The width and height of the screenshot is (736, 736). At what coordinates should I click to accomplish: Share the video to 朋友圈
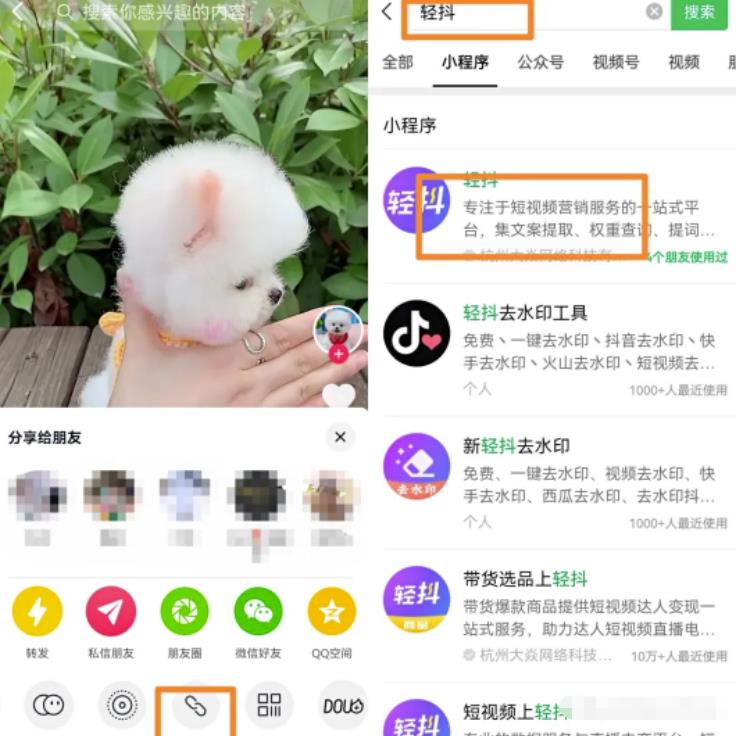click(x=185, y=612)
